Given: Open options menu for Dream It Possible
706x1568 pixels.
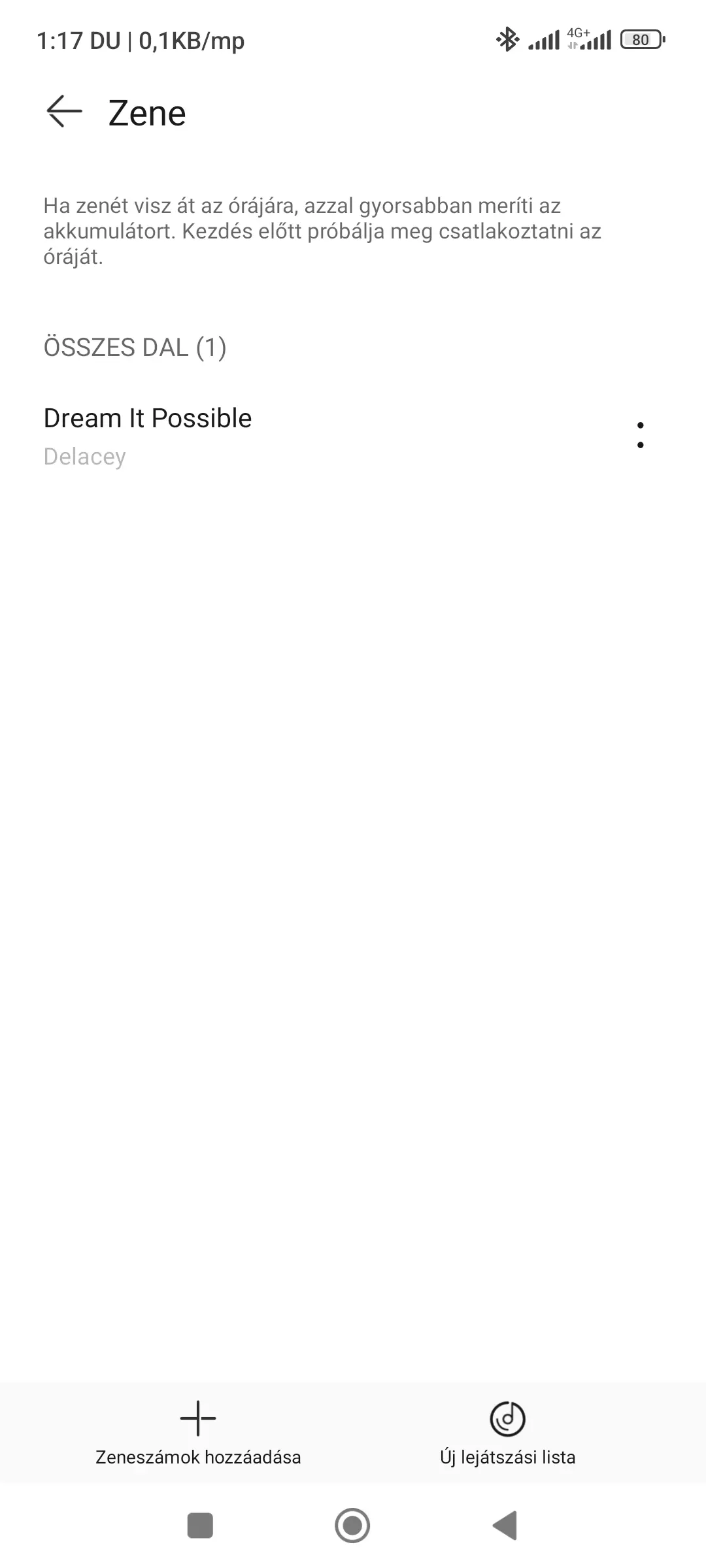Looking at the screenshot, I should [x=640, y=435].
